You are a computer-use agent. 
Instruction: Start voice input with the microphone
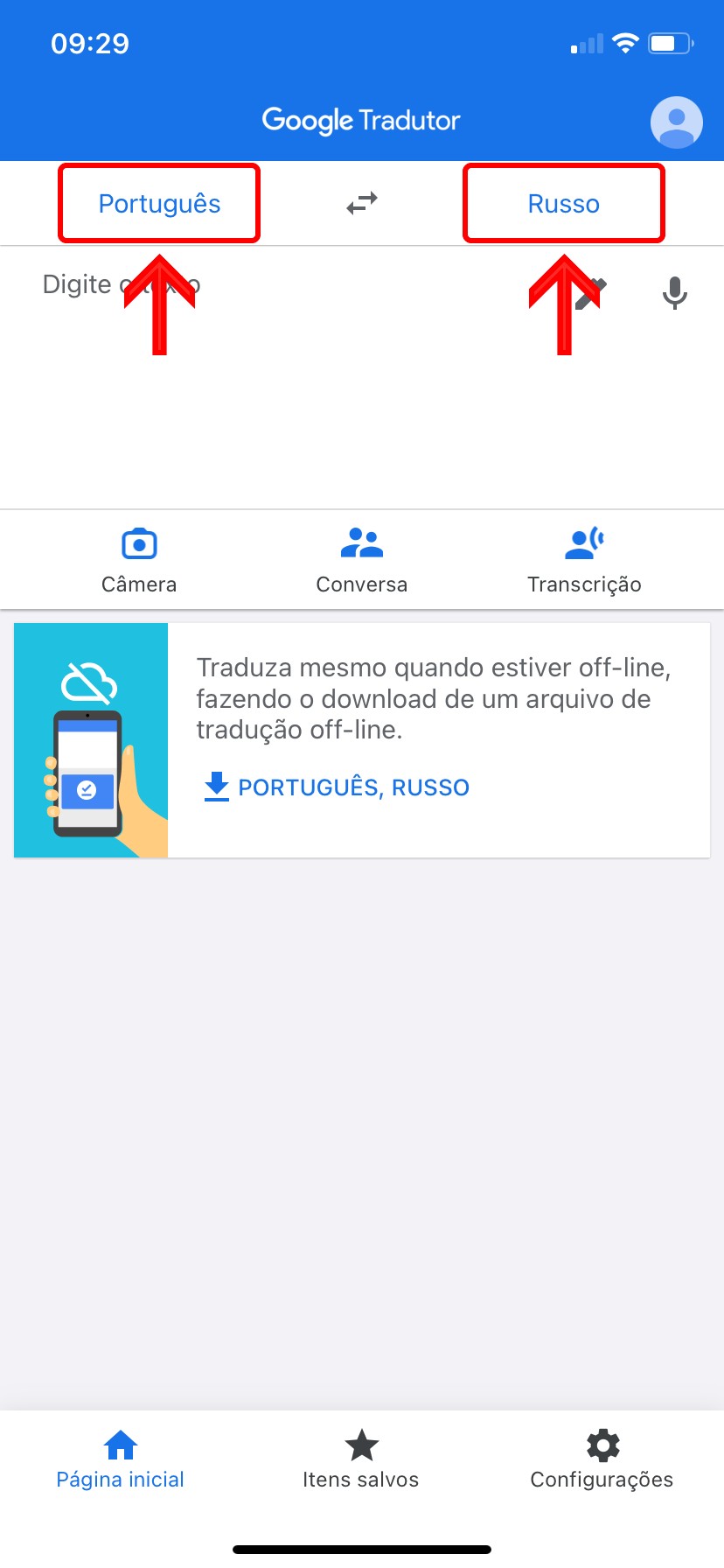pos(674,293)
